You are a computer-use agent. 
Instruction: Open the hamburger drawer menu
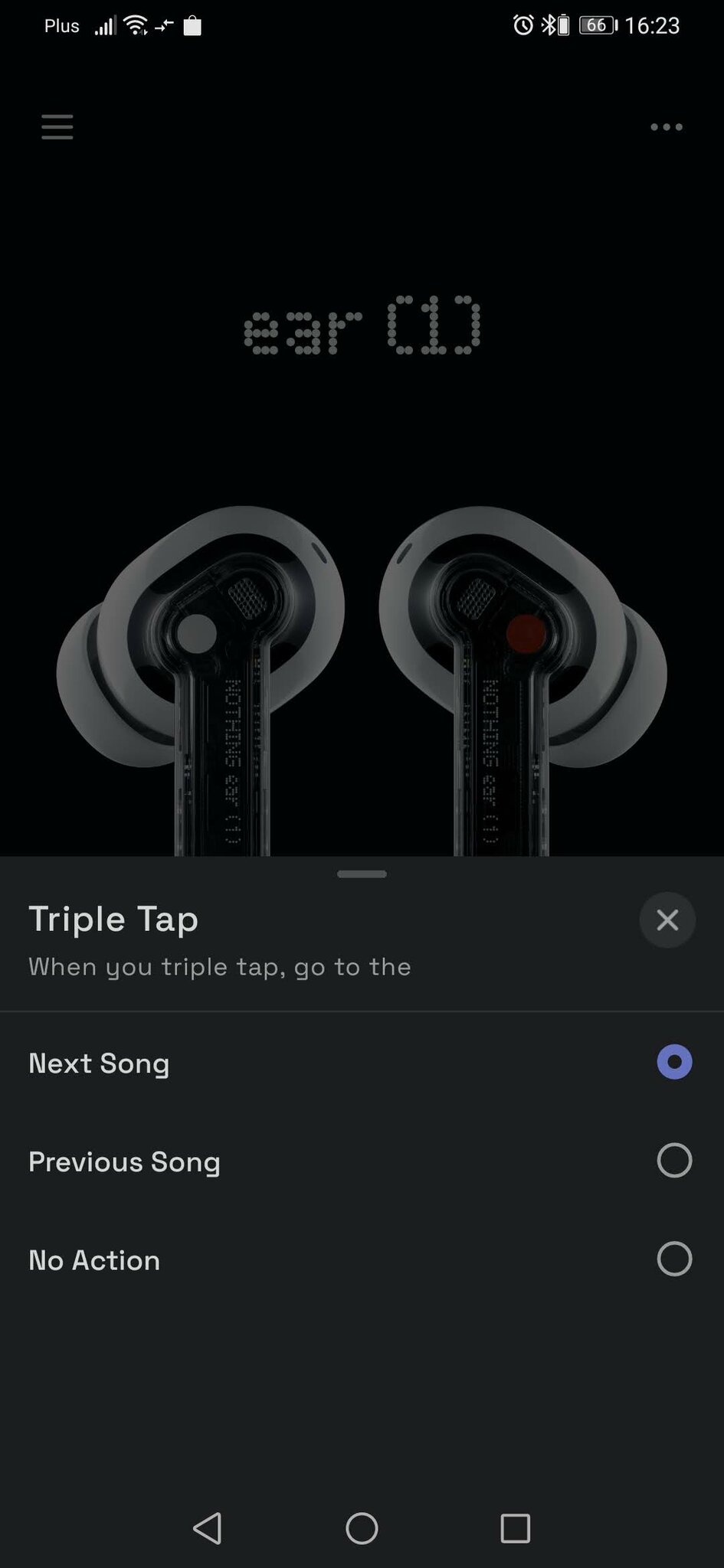pos(57,127)
